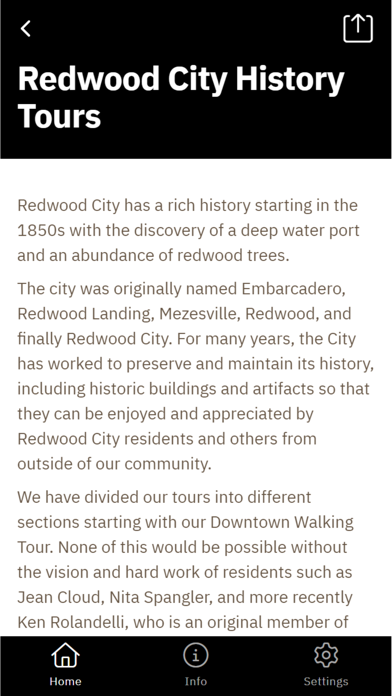
Task: Share the Redwood City History Tours page
Action: (358, 28)
